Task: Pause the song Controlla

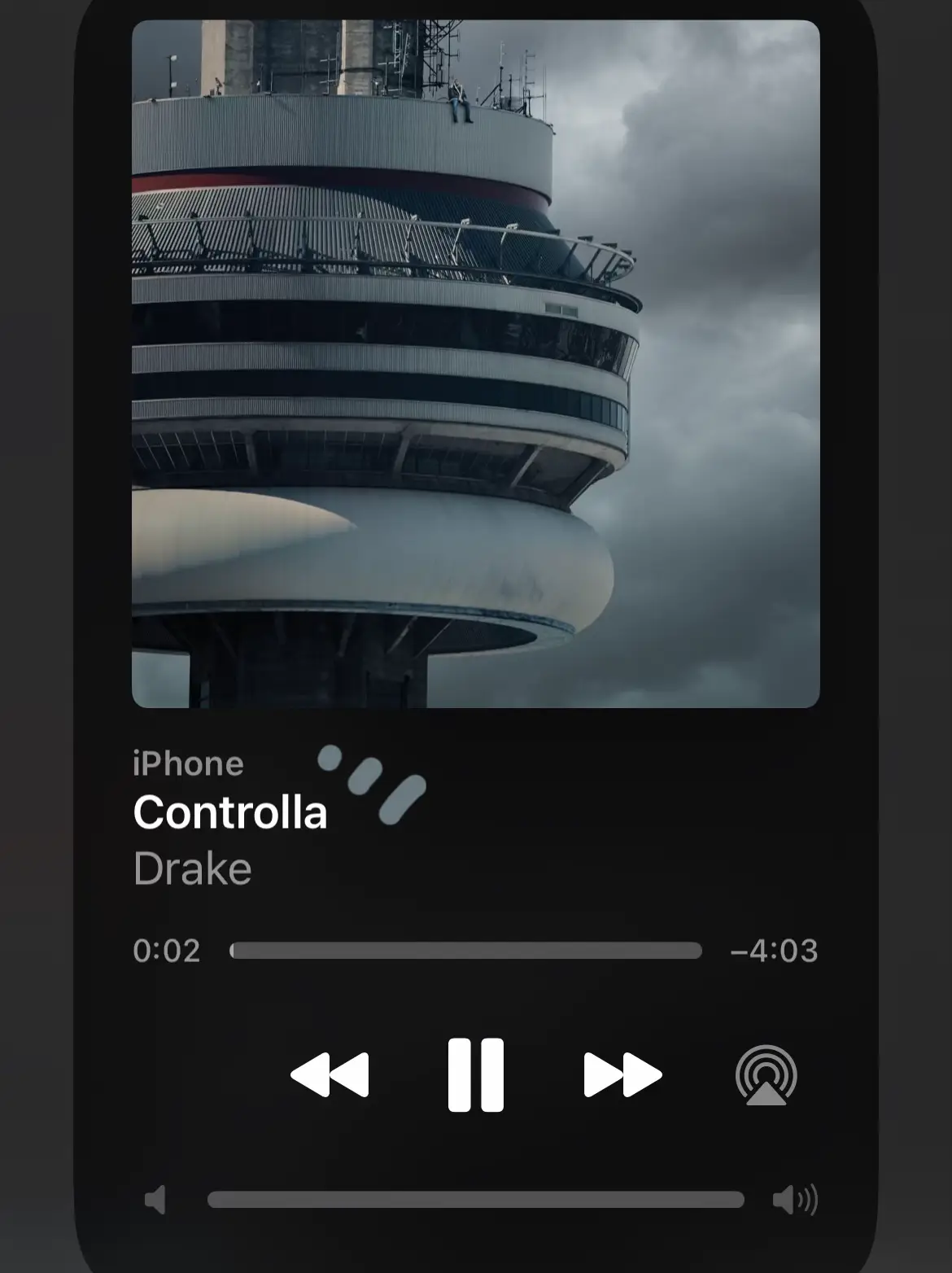Action: click(x=475, y=1074)
